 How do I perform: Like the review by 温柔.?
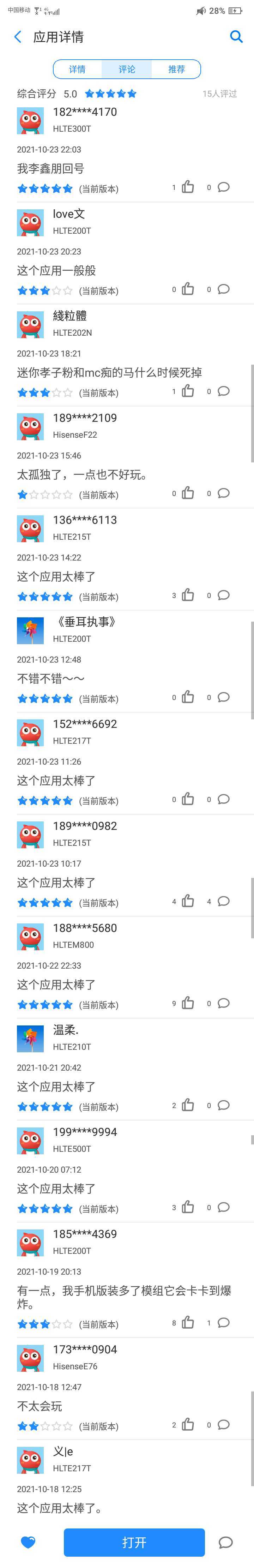pyautogui.click(x=188, y=1105)
